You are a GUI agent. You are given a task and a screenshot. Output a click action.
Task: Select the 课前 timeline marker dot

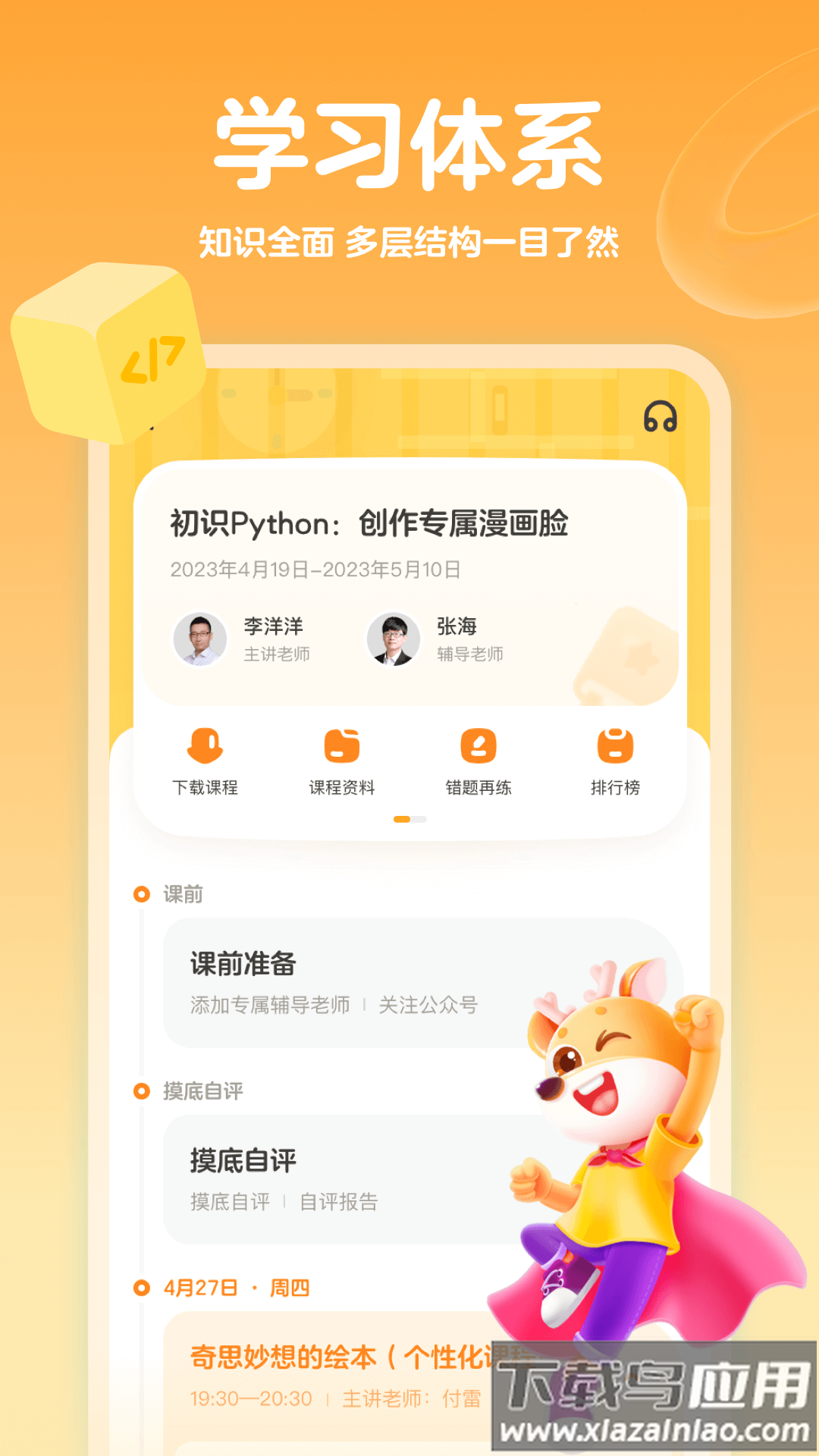(x=140, y=895)
